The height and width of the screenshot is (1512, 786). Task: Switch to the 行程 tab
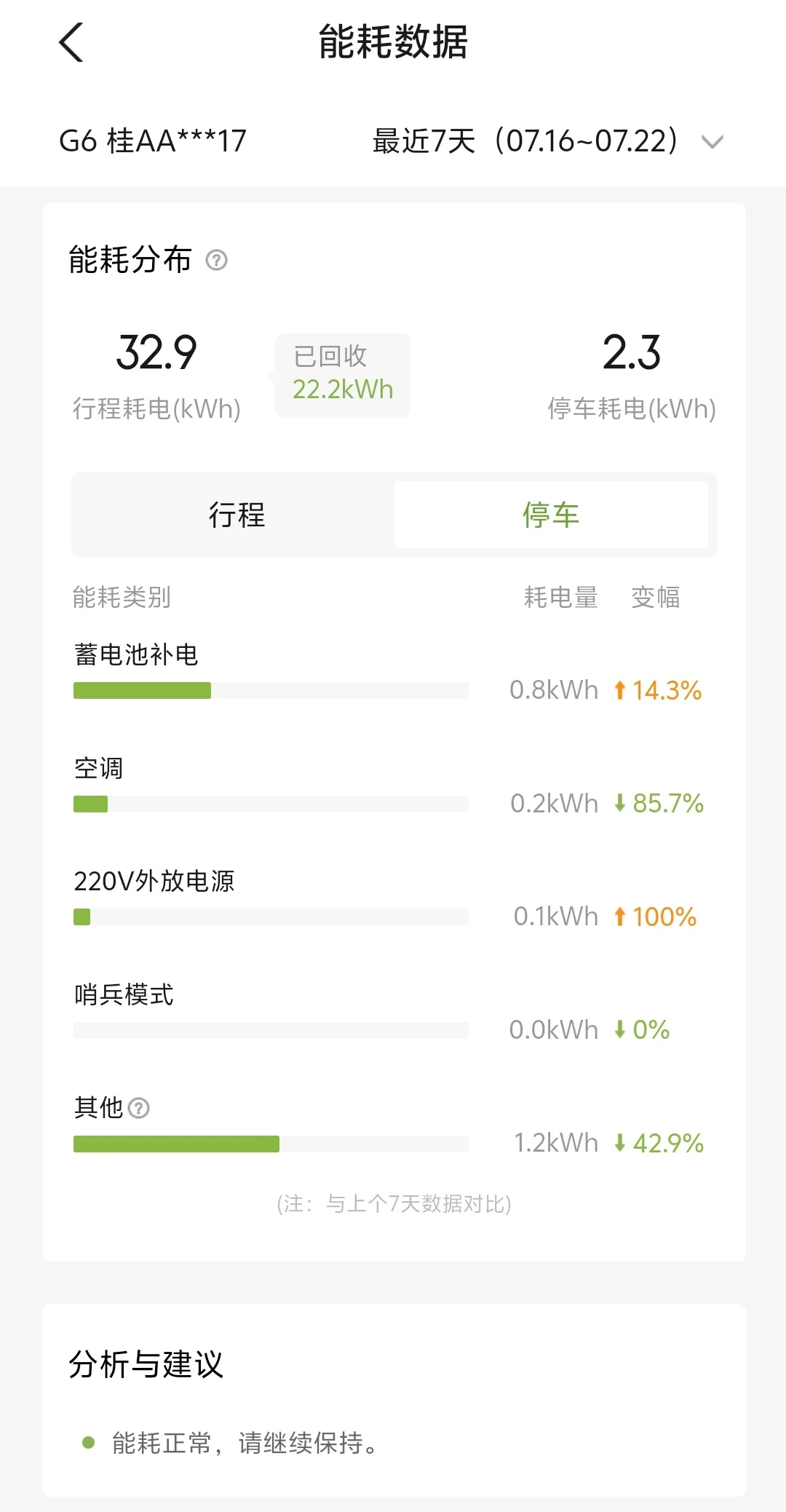(237, 515)
